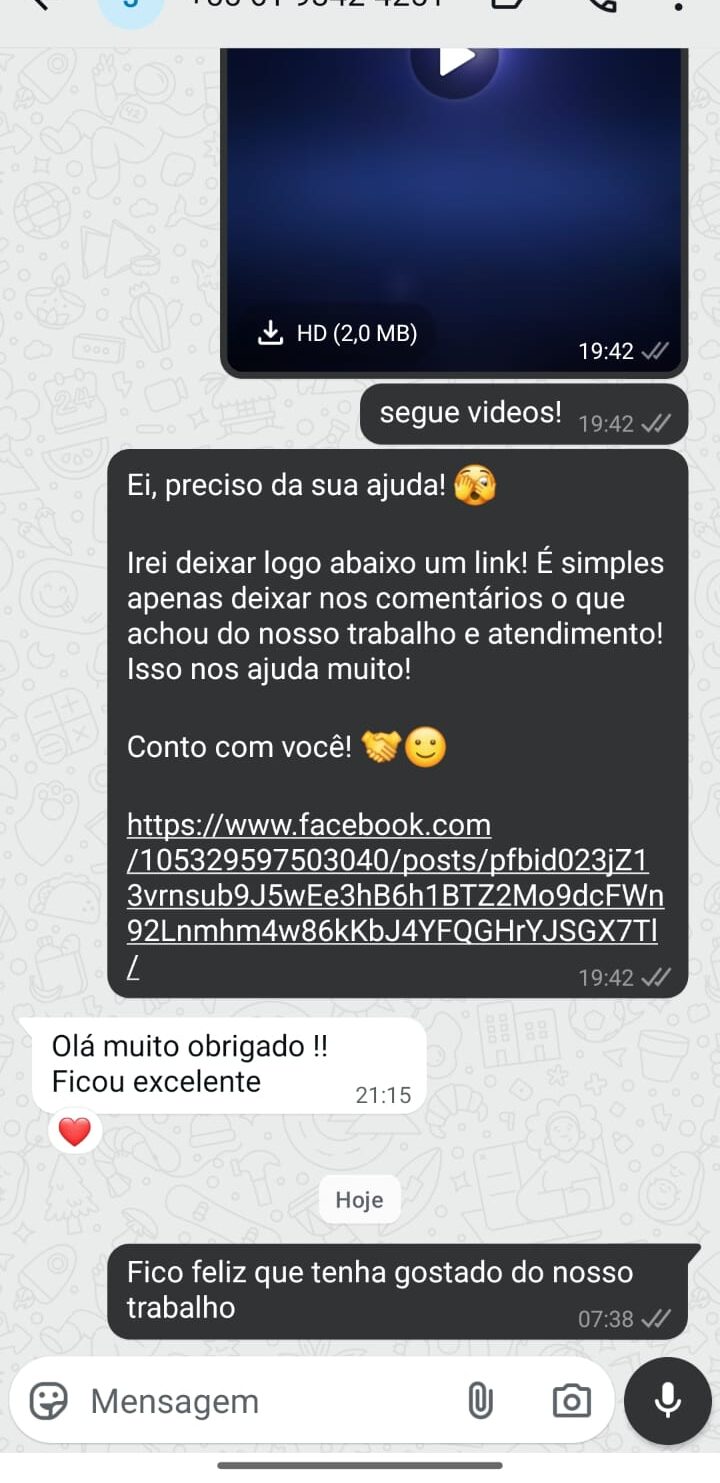Play the video message
Image resolution: width=720 pixels, height=1483 pixels.
(x=455, y=60)
